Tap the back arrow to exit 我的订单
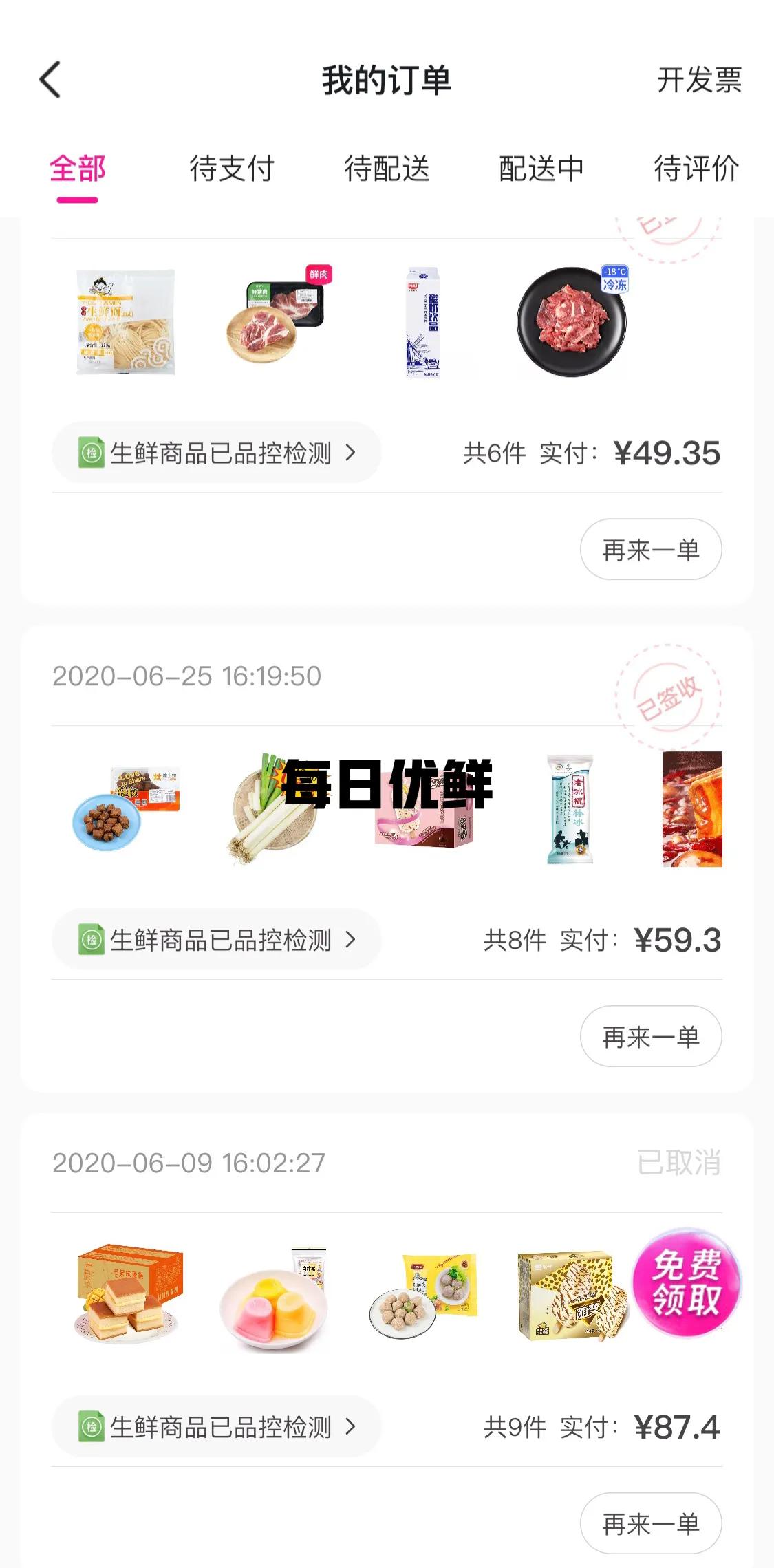774x1568 pixels. (50, 79)
